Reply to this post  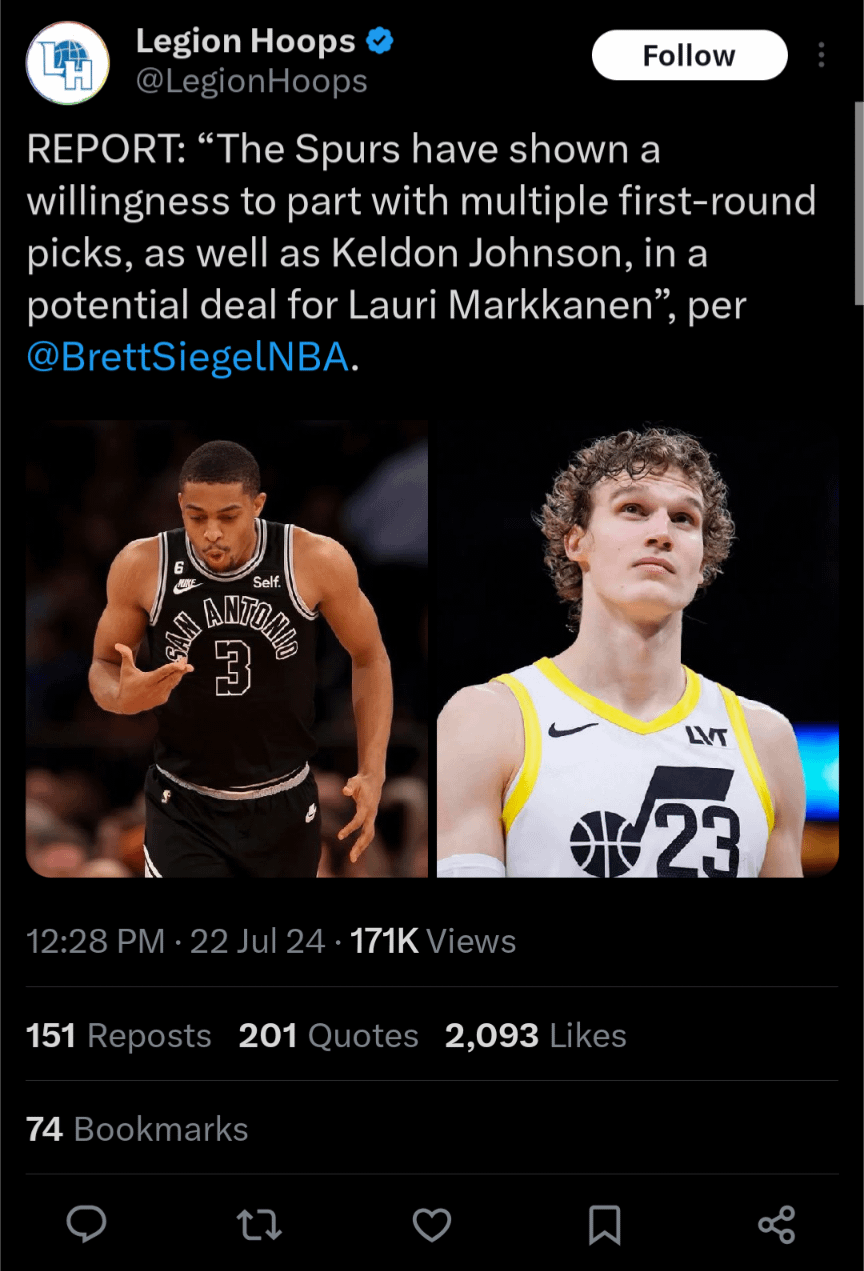pos(87,1224)
